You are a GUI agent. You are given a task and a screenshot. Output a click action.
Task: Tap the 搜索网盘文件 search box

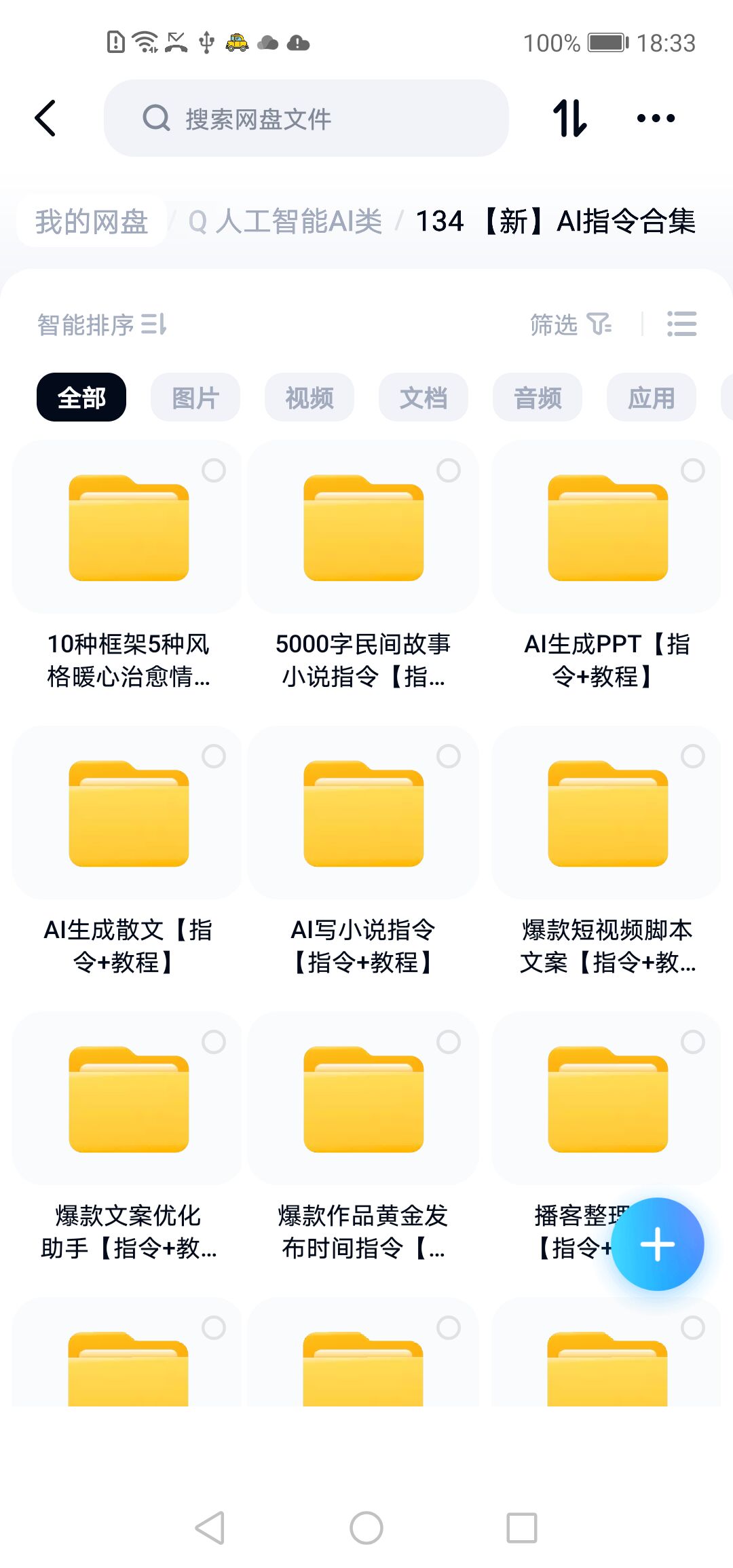(x=305, y=118)
